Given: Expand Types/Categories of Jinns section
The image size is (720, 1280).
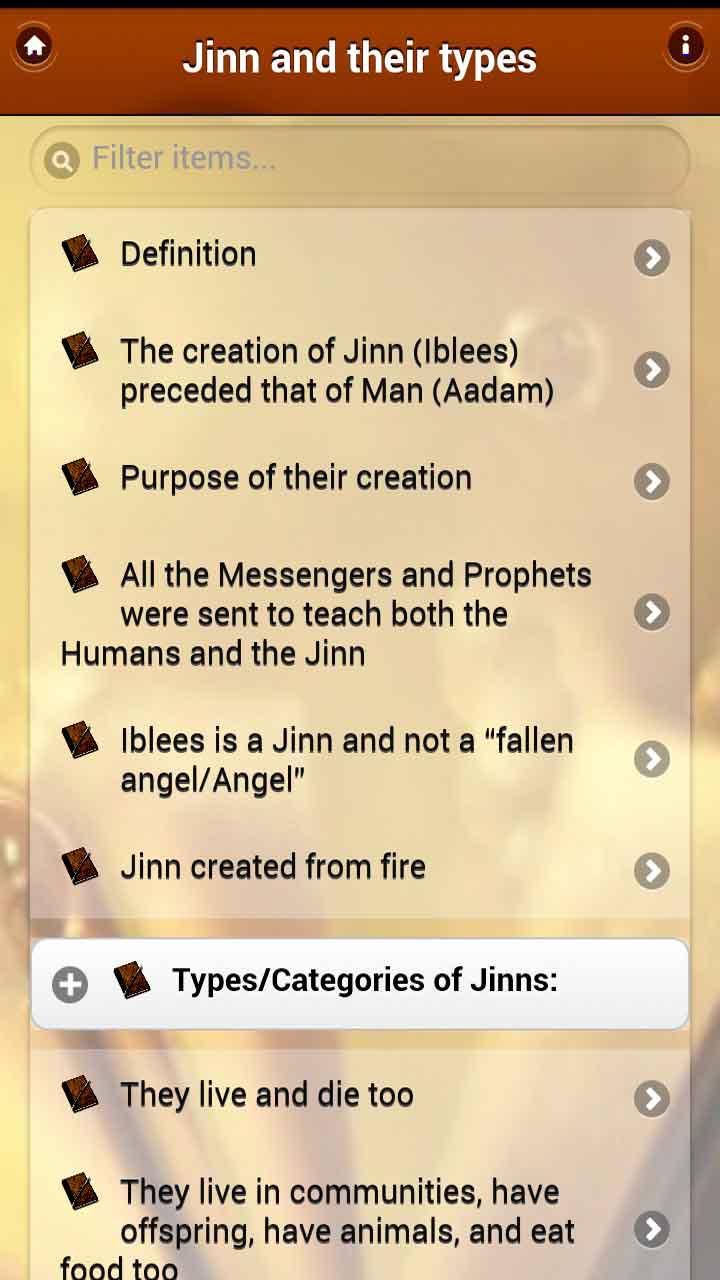Looking at the screenshot, I should point(360,983).
